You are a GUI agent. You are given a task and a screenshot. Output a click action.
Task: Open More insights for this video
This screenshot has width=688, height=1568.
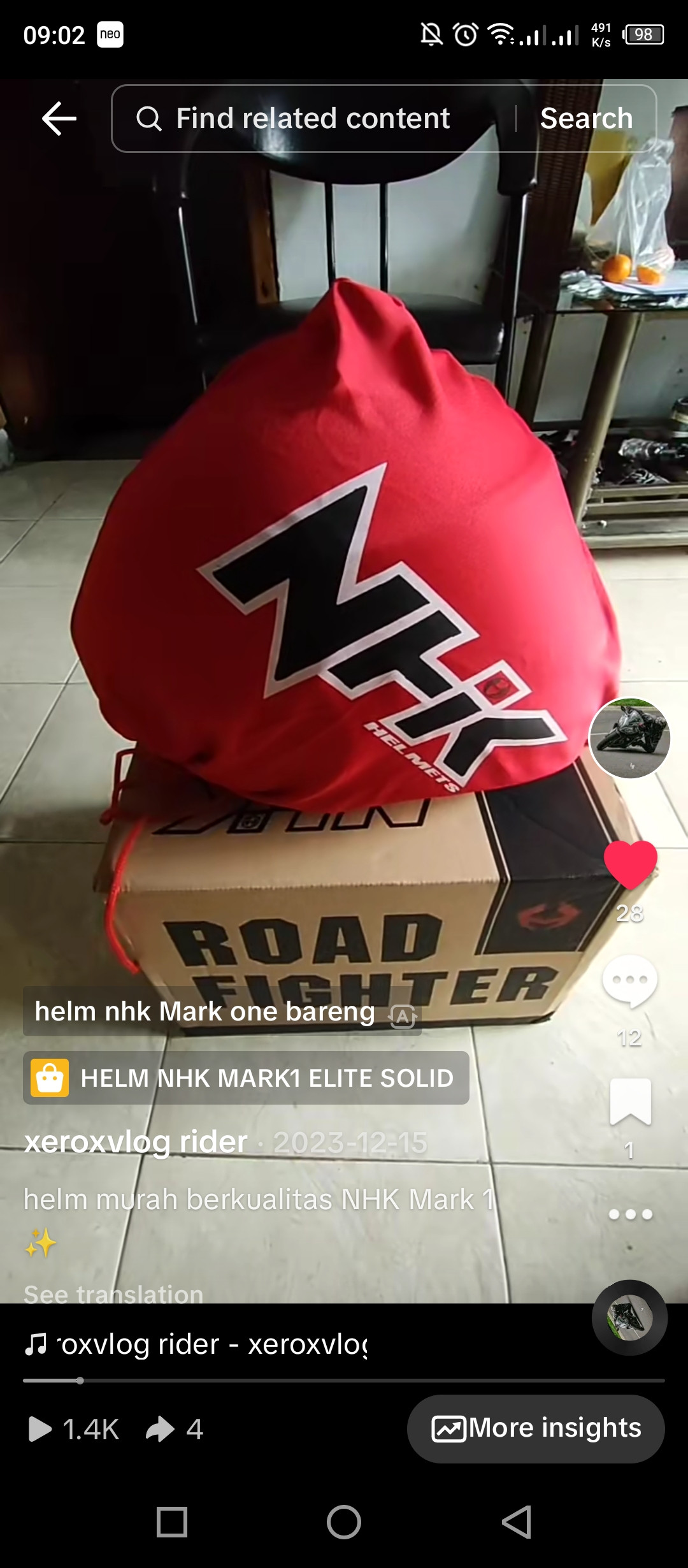pos(536,1428)
